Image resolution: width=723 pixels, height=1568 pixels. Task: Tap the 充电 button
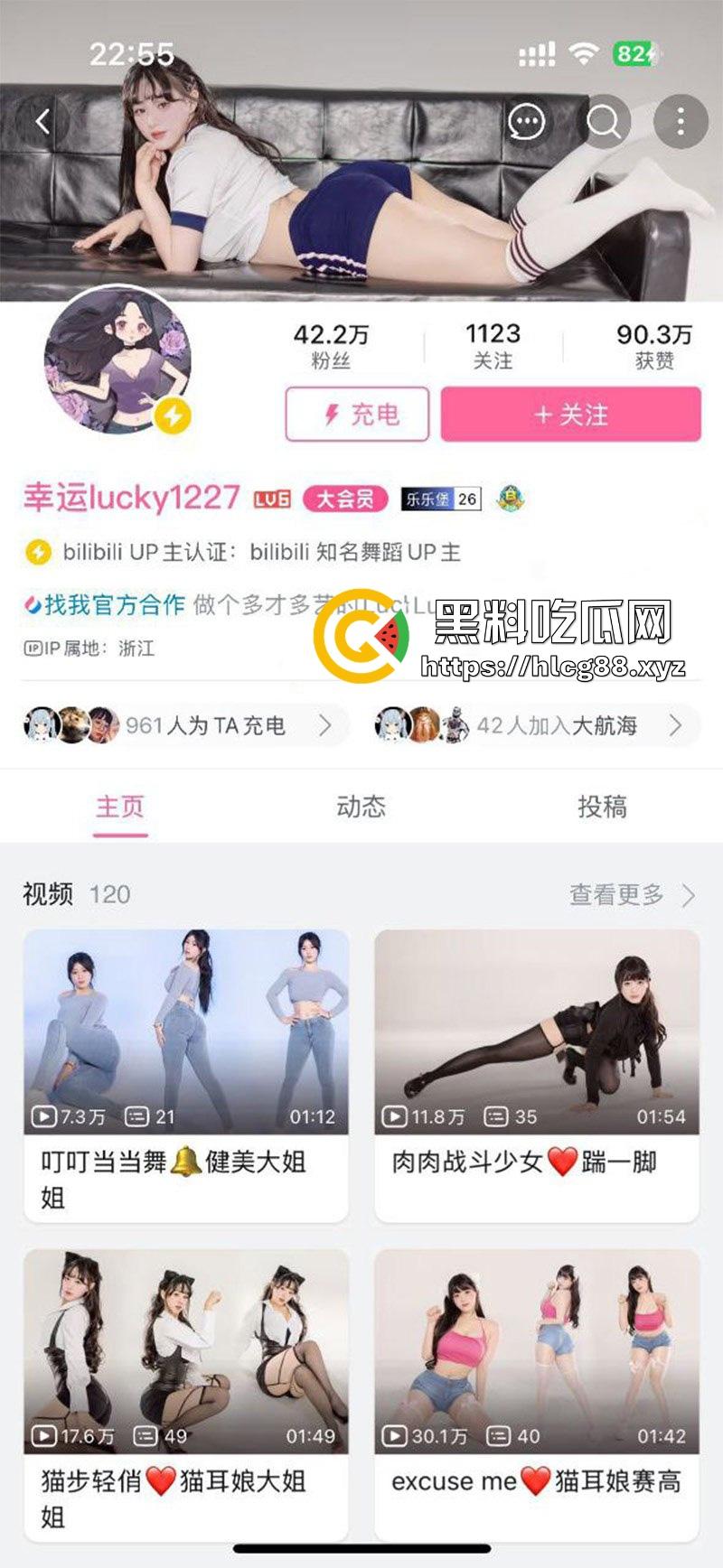click(357, 415)
